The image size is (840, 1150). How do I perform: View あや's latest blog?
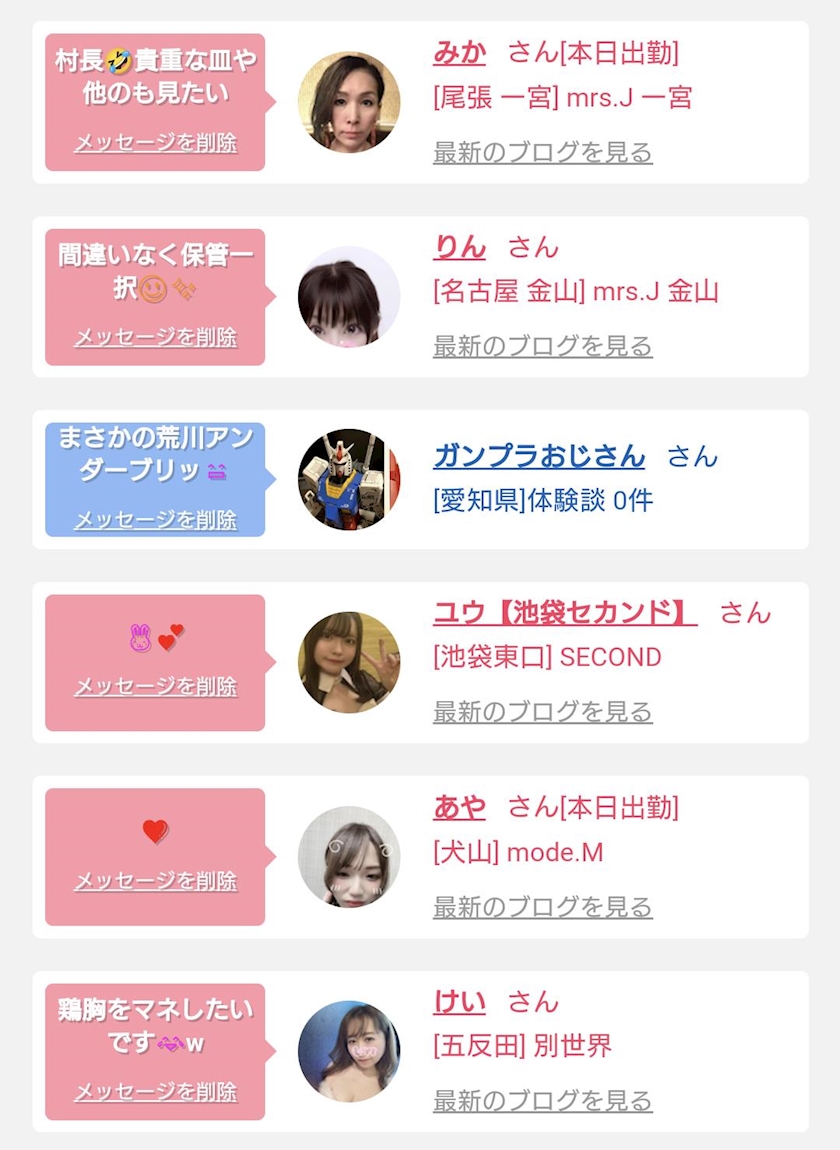coord(543,907)
